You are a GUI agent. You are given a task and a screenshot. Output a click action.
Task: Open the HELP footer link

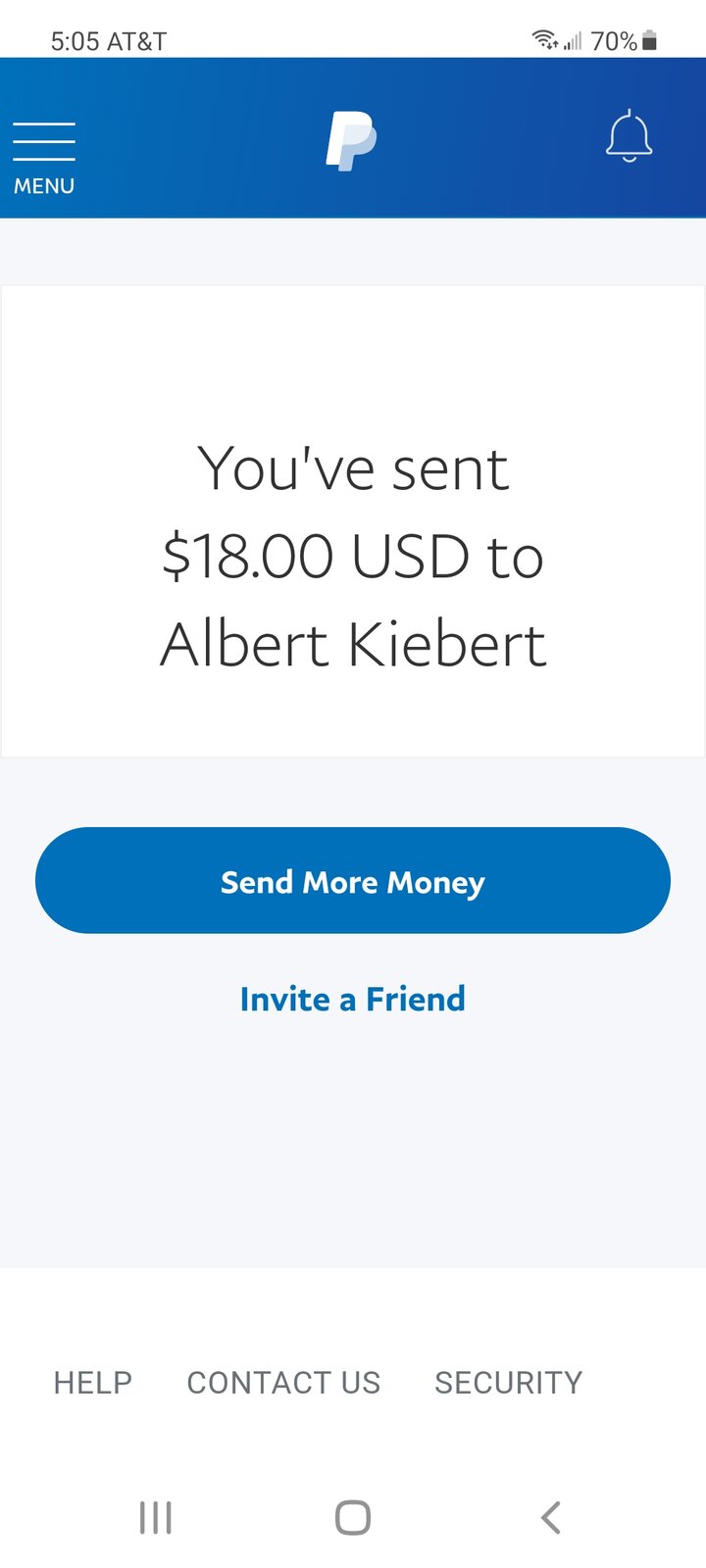point(92,1382)
